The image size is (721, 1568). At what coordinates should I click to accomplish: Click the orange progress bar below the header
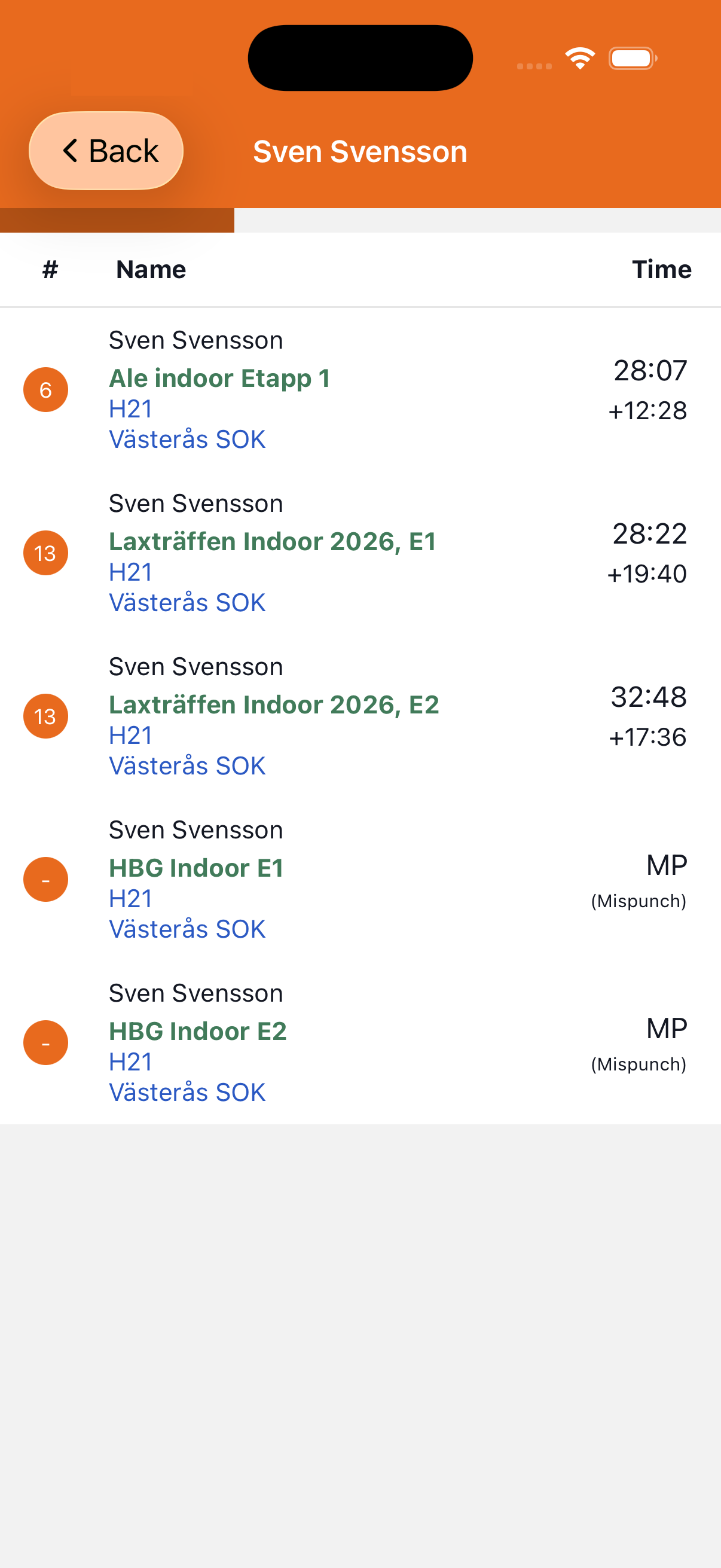[117, 219]
